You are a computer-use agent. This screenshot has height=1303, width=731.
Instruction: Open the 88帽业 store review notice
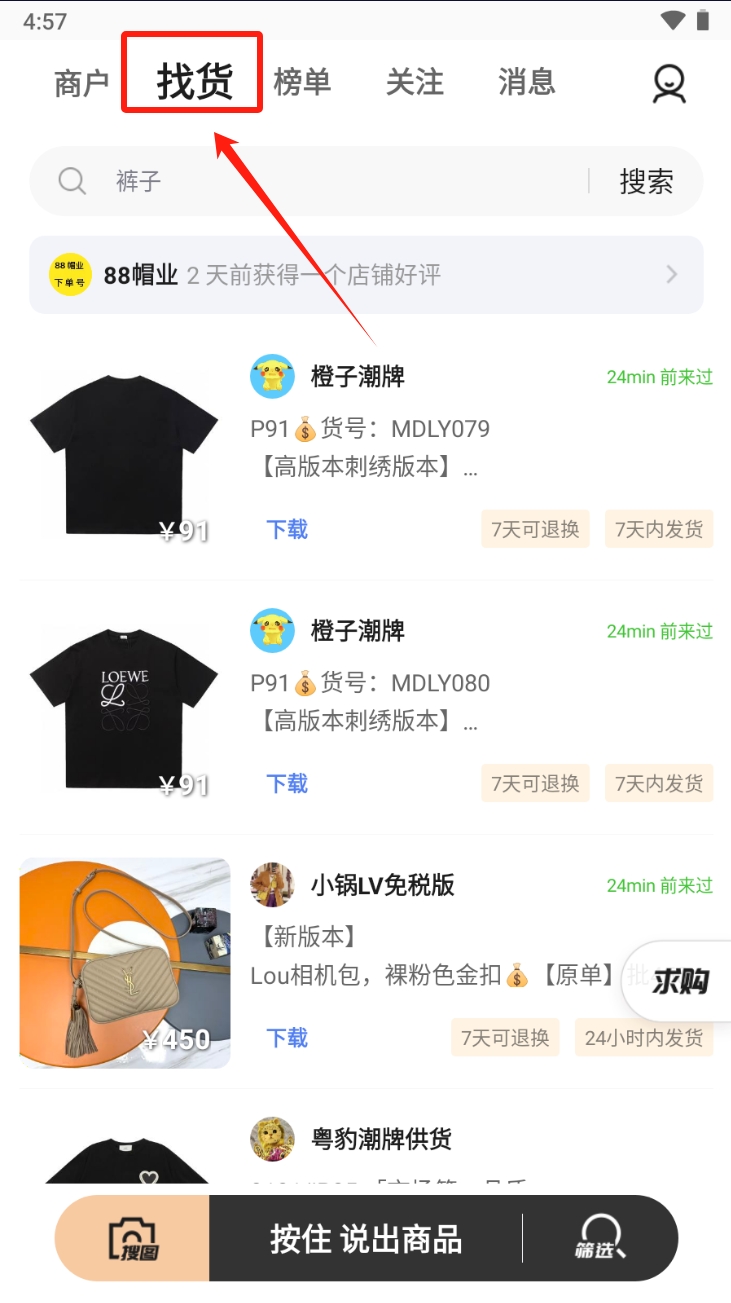pyautogui.click(x=366, y=275)
